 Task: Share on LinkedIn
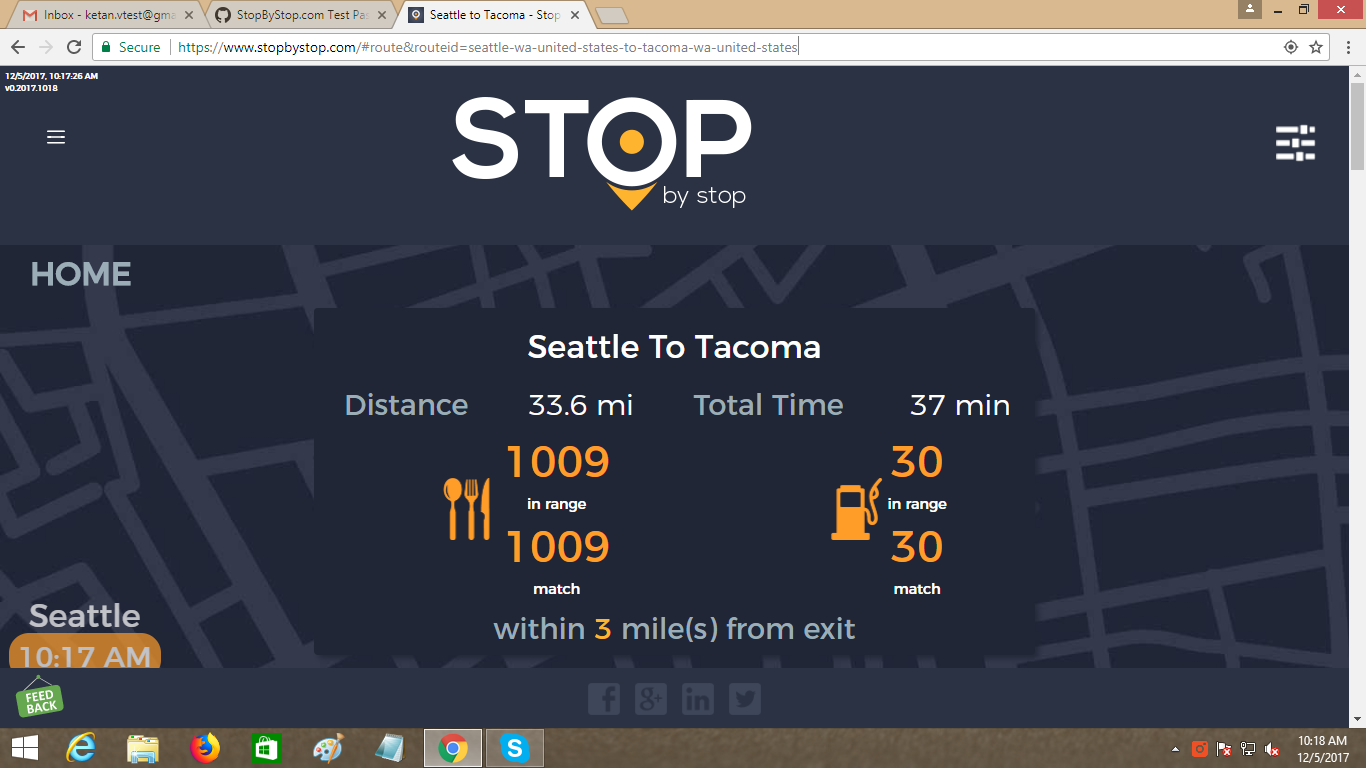click(698, 699)
